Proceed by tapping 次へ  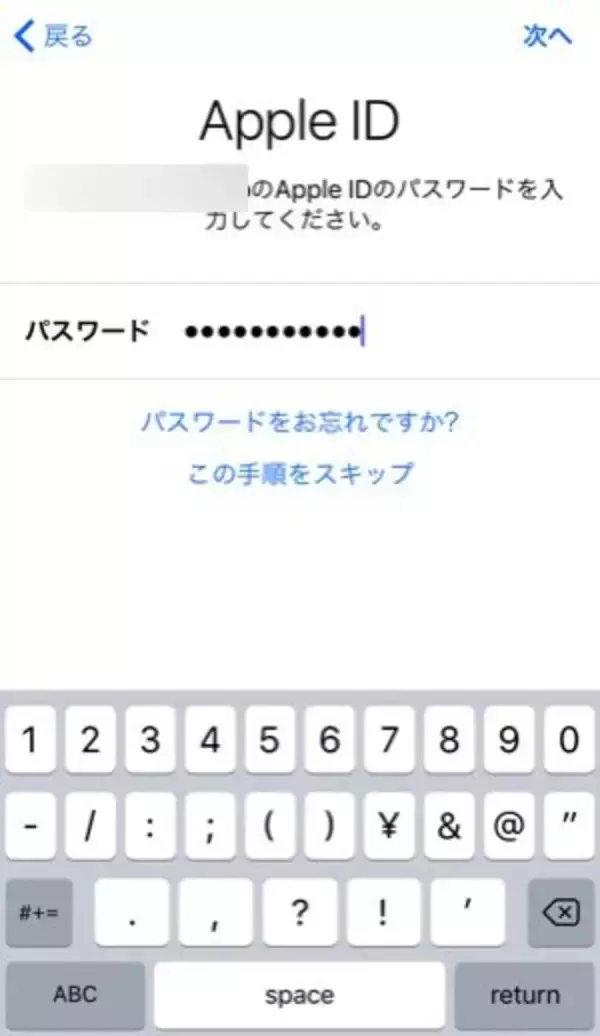(548, 36)
